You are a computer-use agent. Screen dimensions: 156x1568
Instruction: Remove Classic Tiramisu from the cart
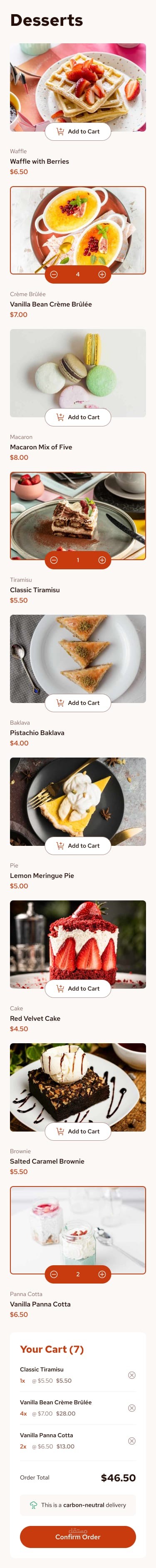(132, 1375)
